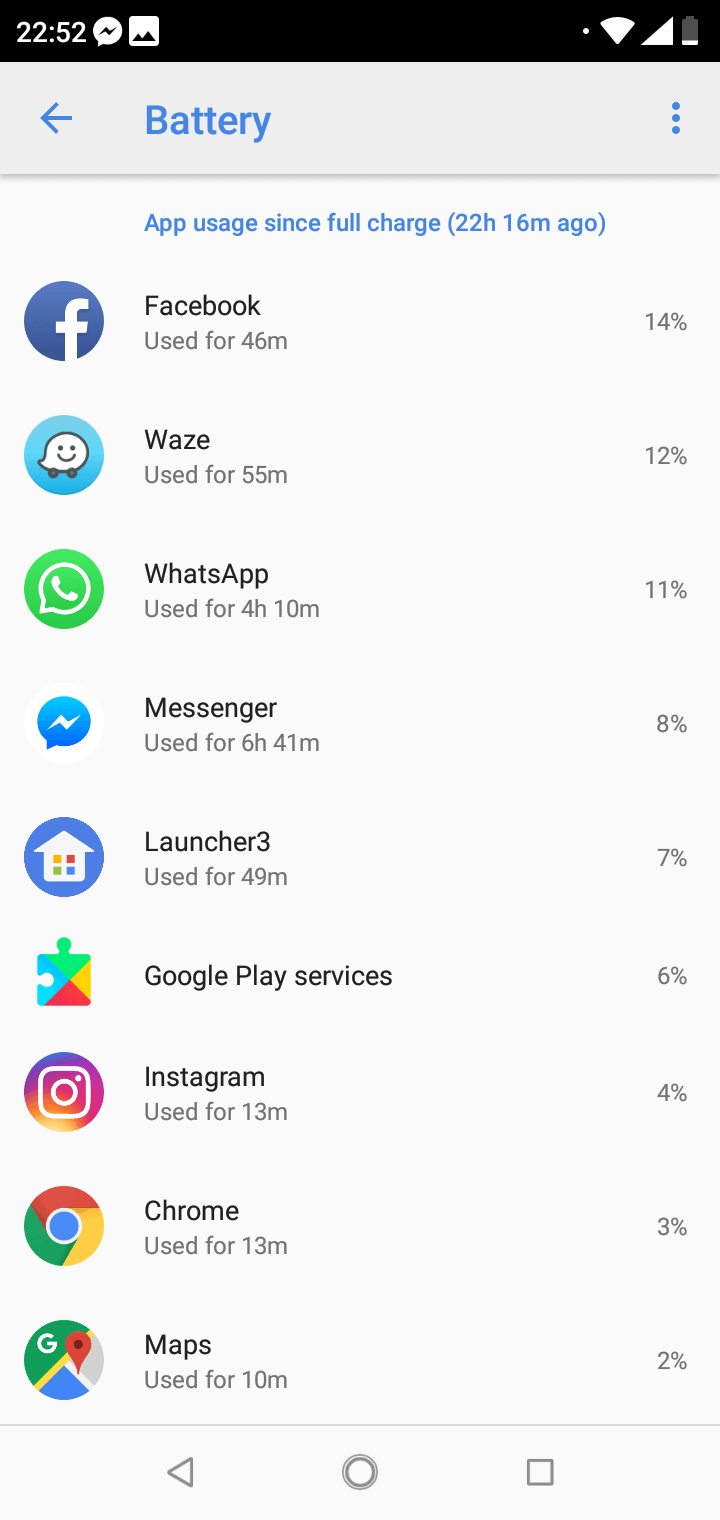The image size is (720, 1520).
Task: Go back from Battery settings
Action: point(56,119)
